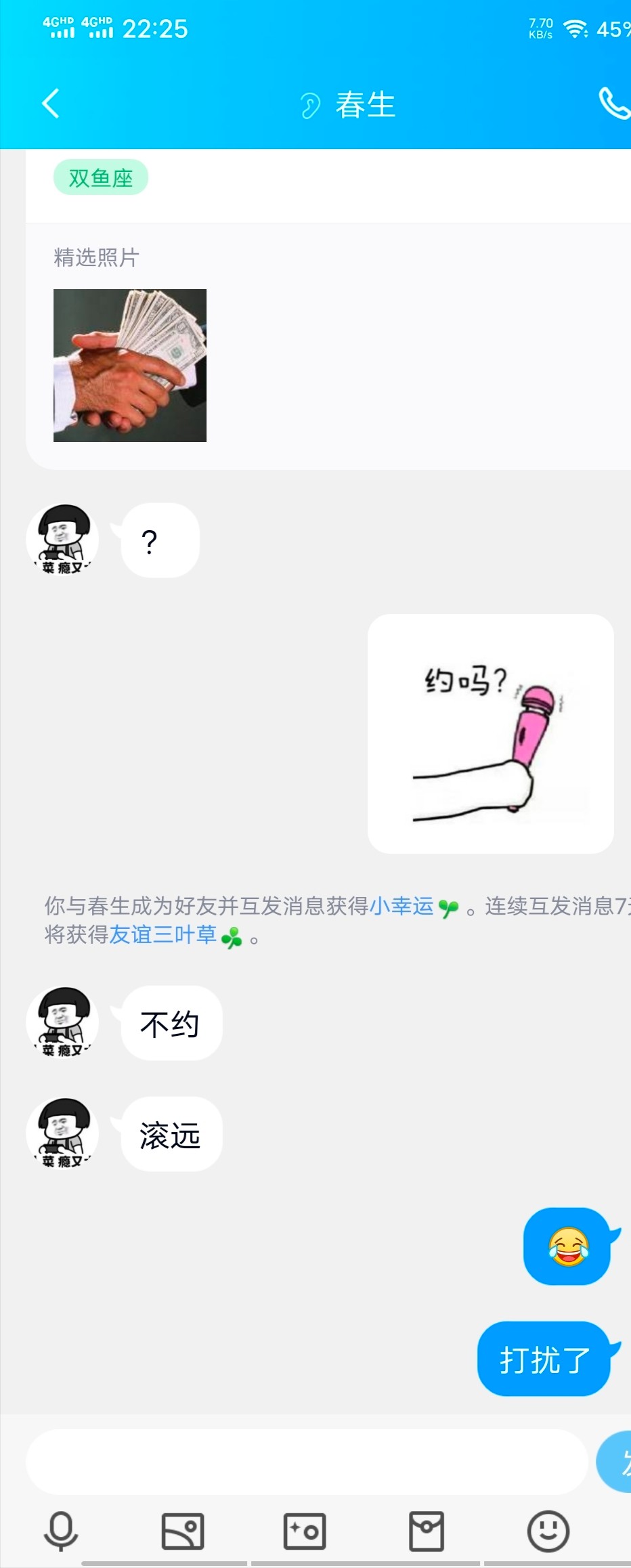This screenshot has width=631, height=1568.
Task: Open the 小幸运 link
Action: pyautogui.click(x=401, y=906)
